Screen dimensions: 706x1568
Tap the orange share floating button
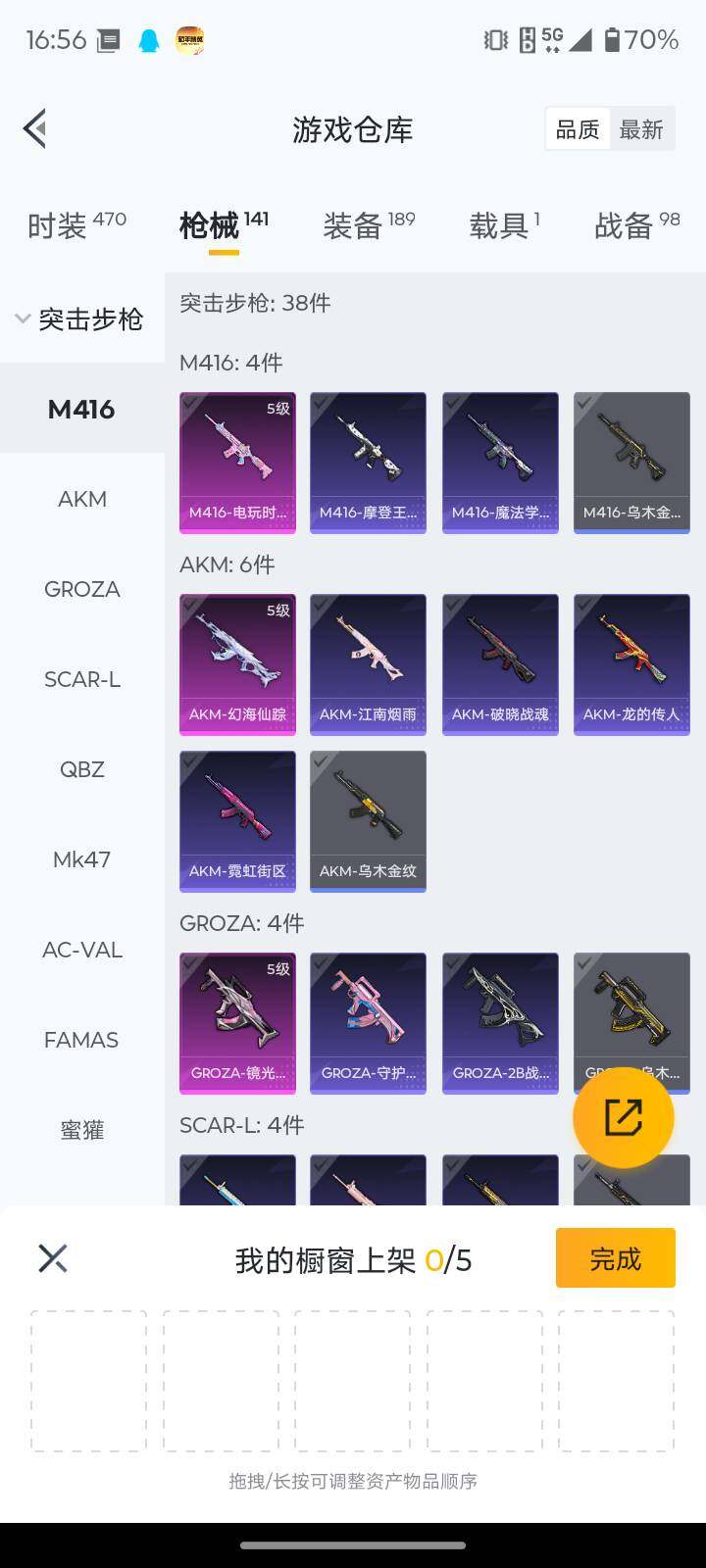(623, 1117)
